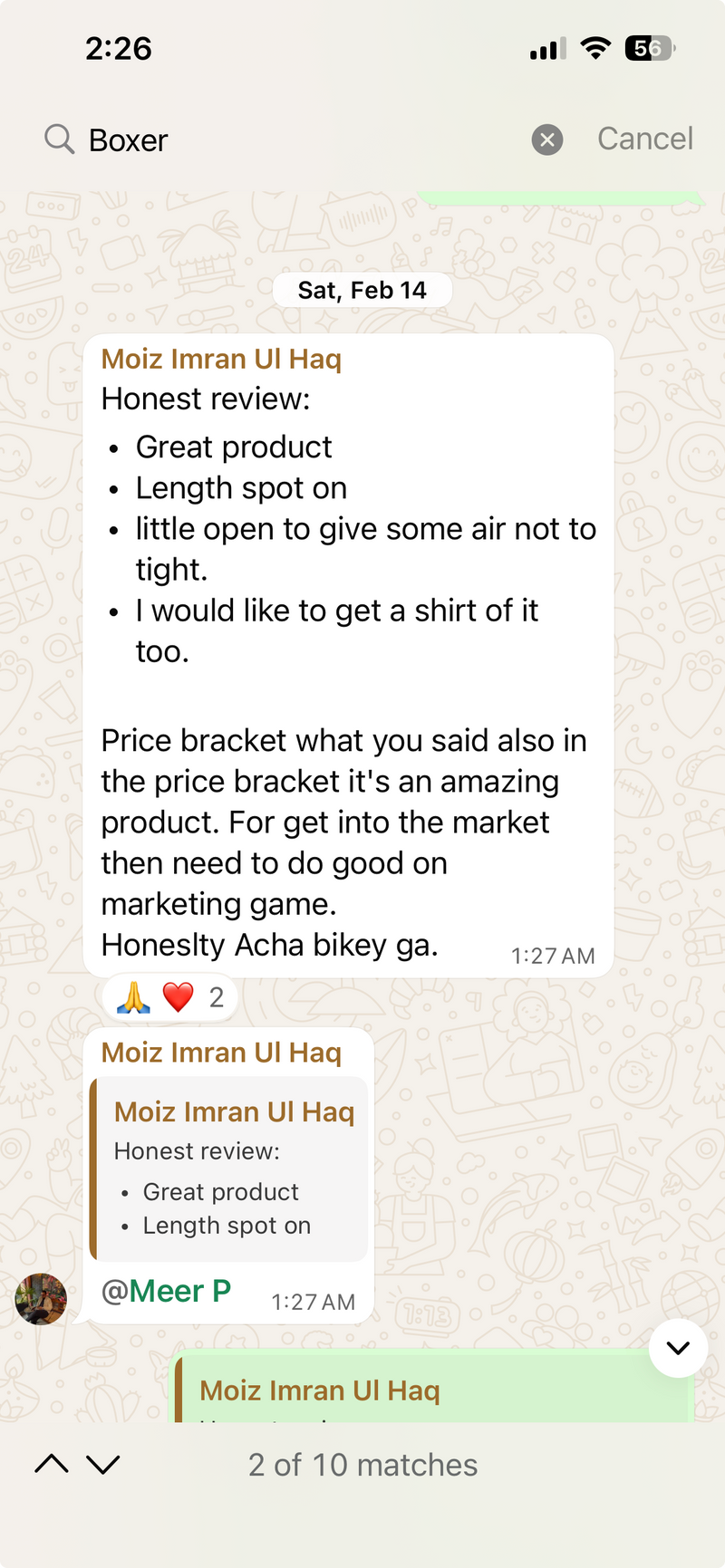Screen dimensions: 725x1568
Task: Clear the Boxer search text
Action: 546,139
